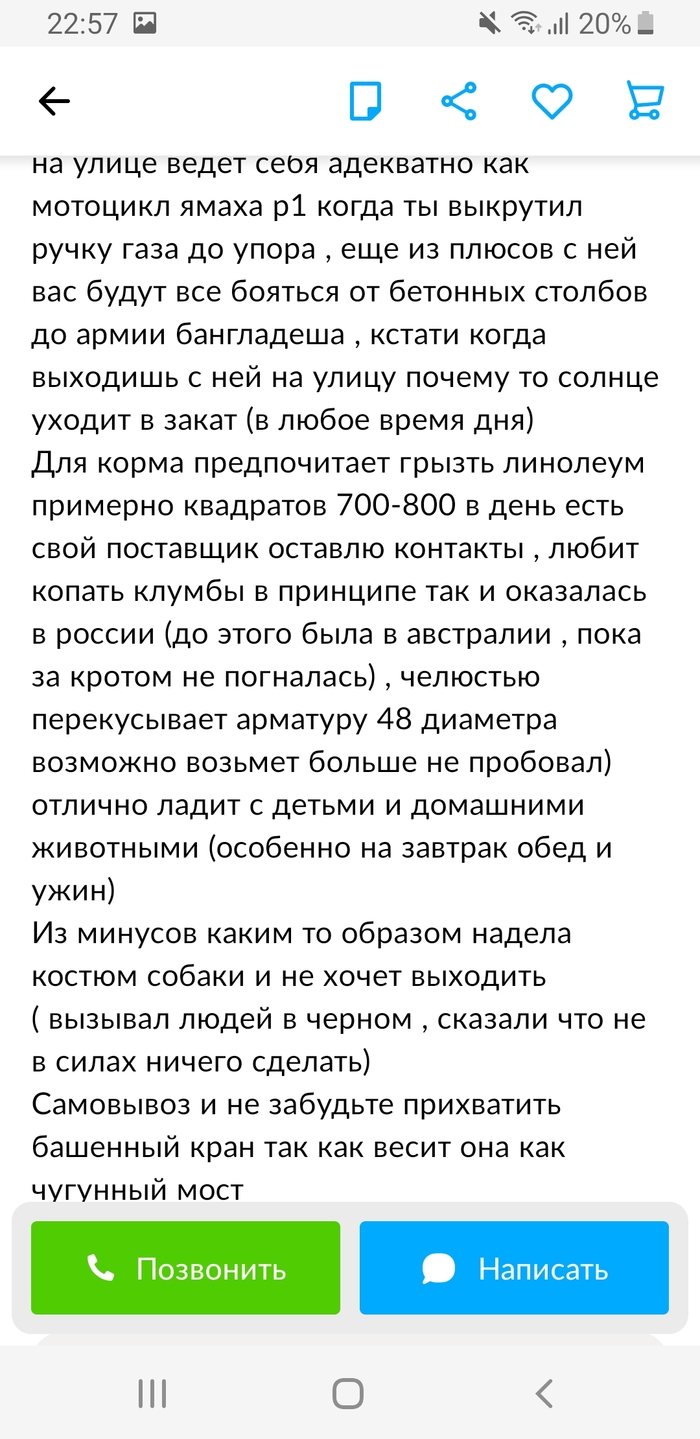Go back using the top-left arrow
Screen dimensions: 700x1439
point(54,101)
